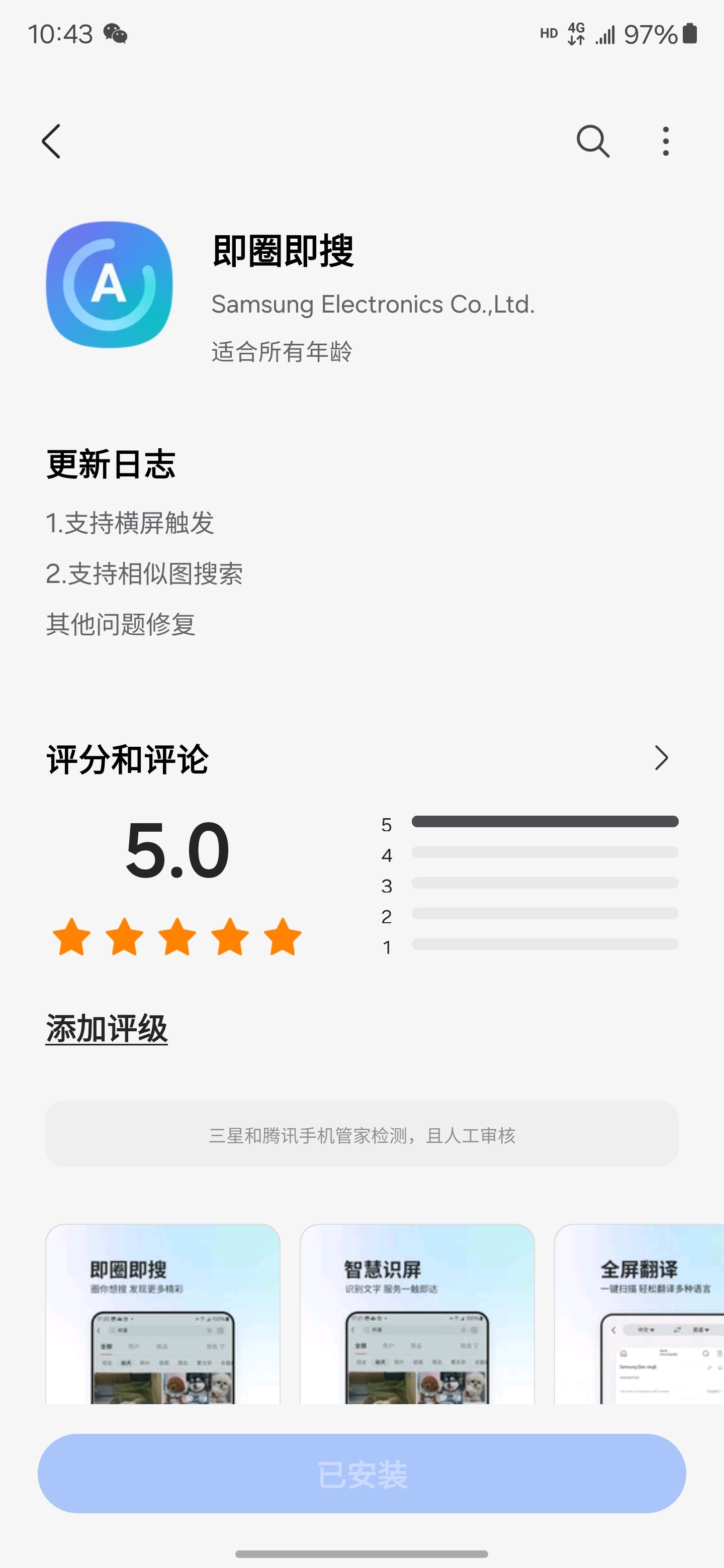Viewport: 724px width, 1568px height.
Task: Open the 即圈即搜 screenshot preview
Action: [162, 1314]
